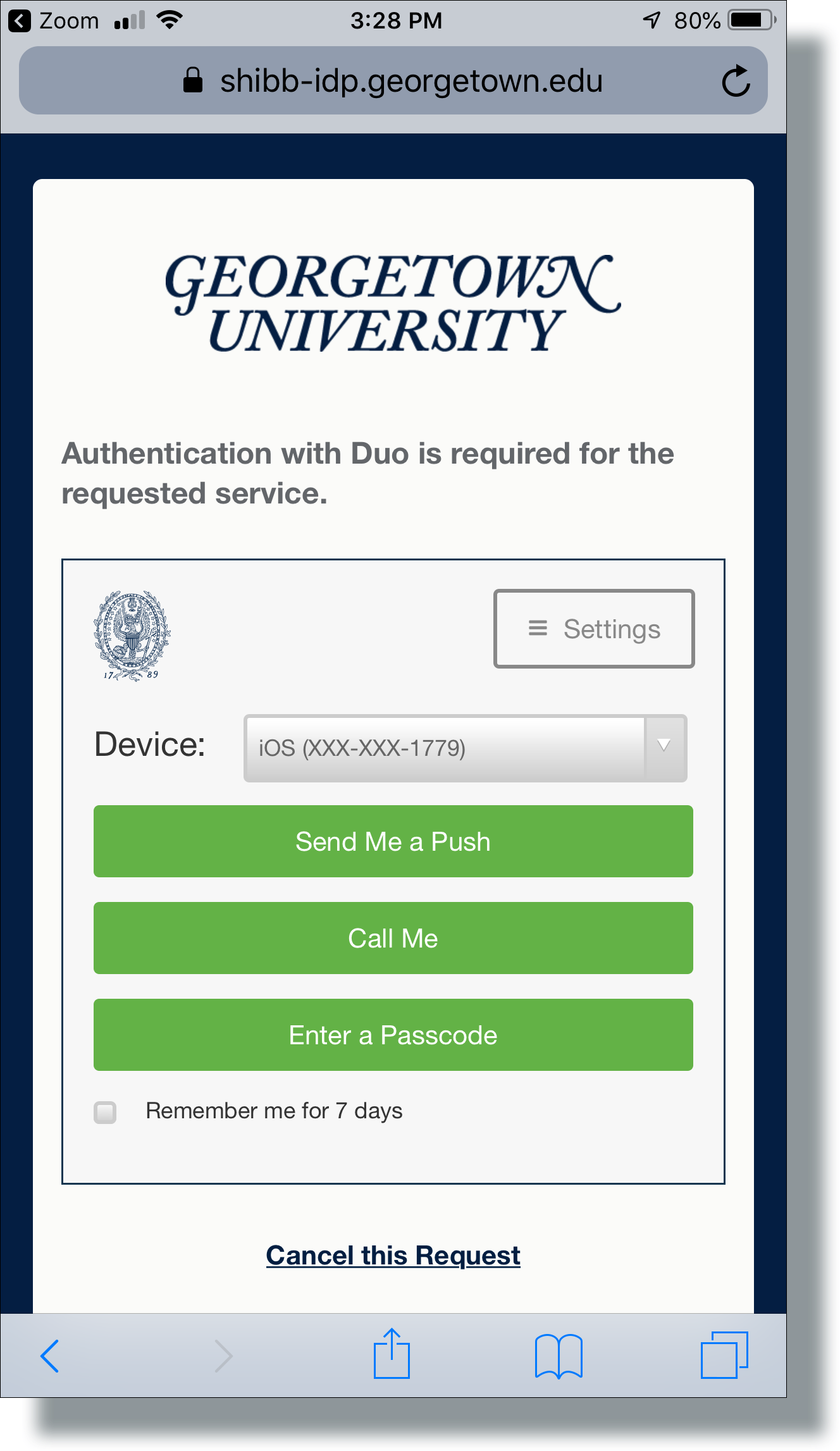
Task: Reload the page with the refresh icon
Action: click(736, 81)
